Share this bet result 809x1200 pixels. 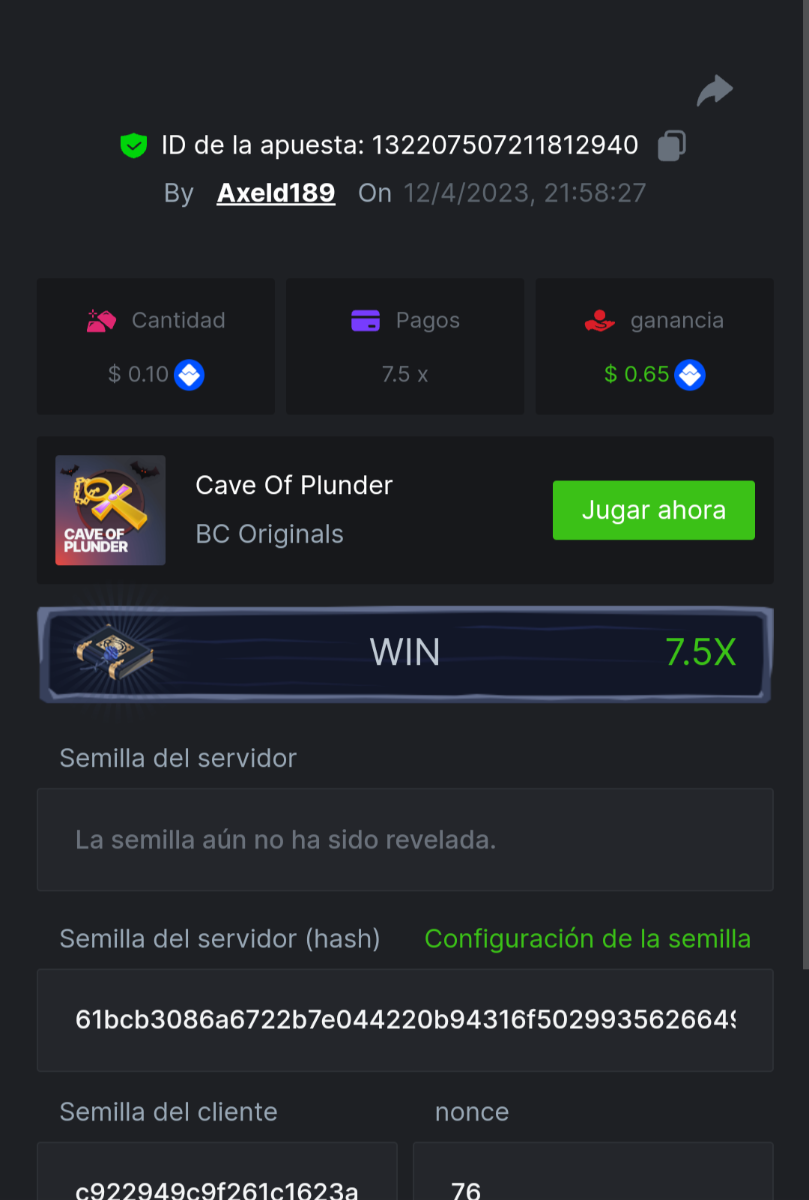pos(714,91)
